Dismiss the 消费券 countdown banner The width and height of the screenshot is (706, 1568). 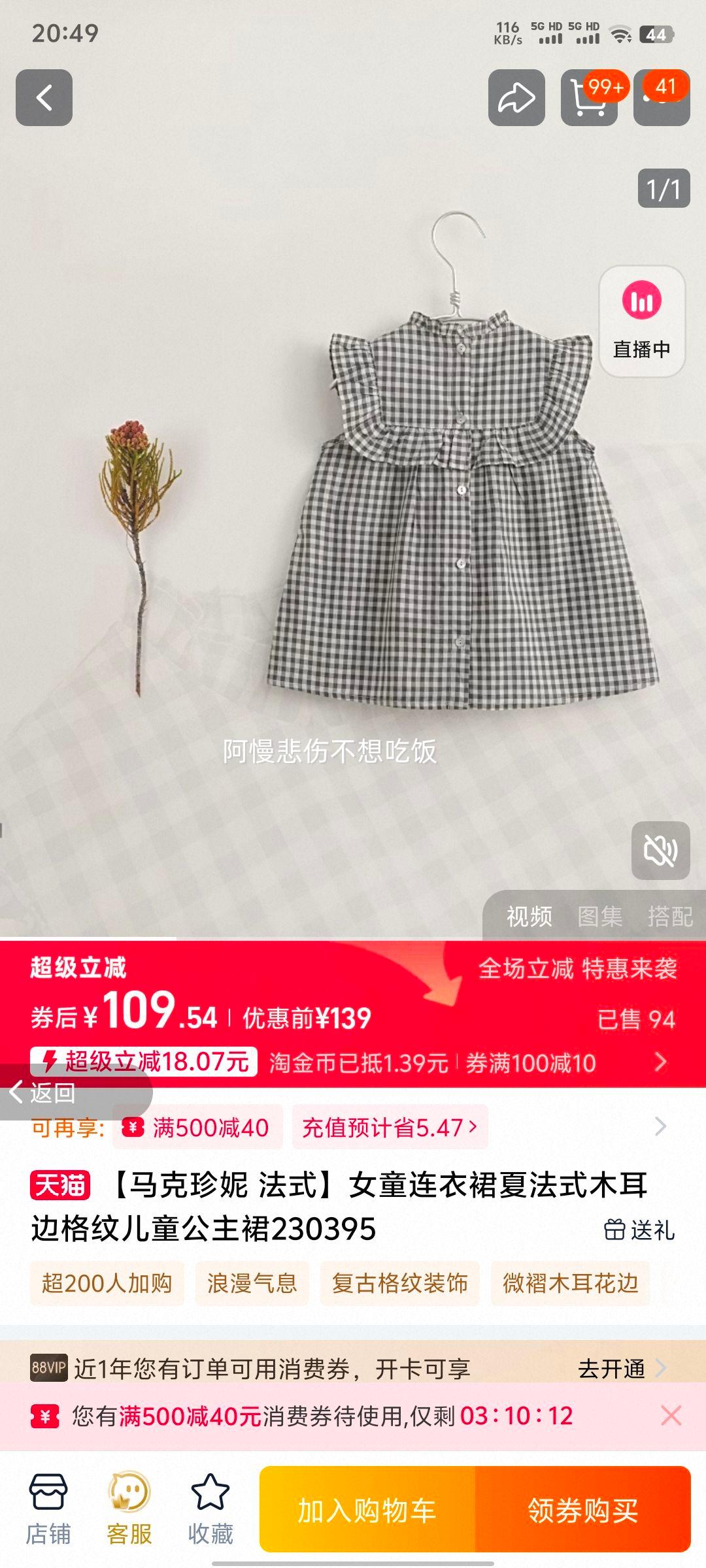(671, 1416)
